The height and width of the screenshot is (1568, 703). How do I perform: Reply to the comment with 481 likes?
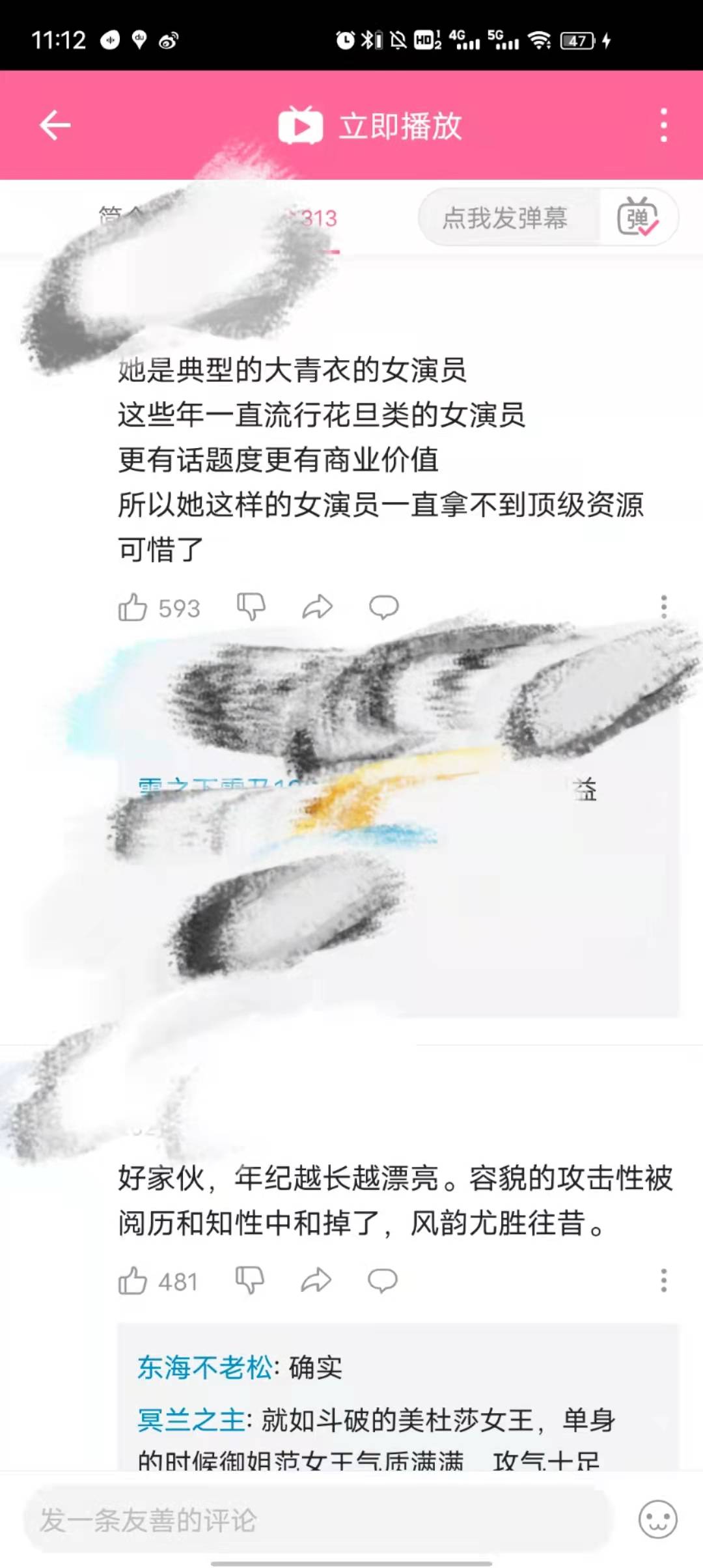coord(382,1280)
